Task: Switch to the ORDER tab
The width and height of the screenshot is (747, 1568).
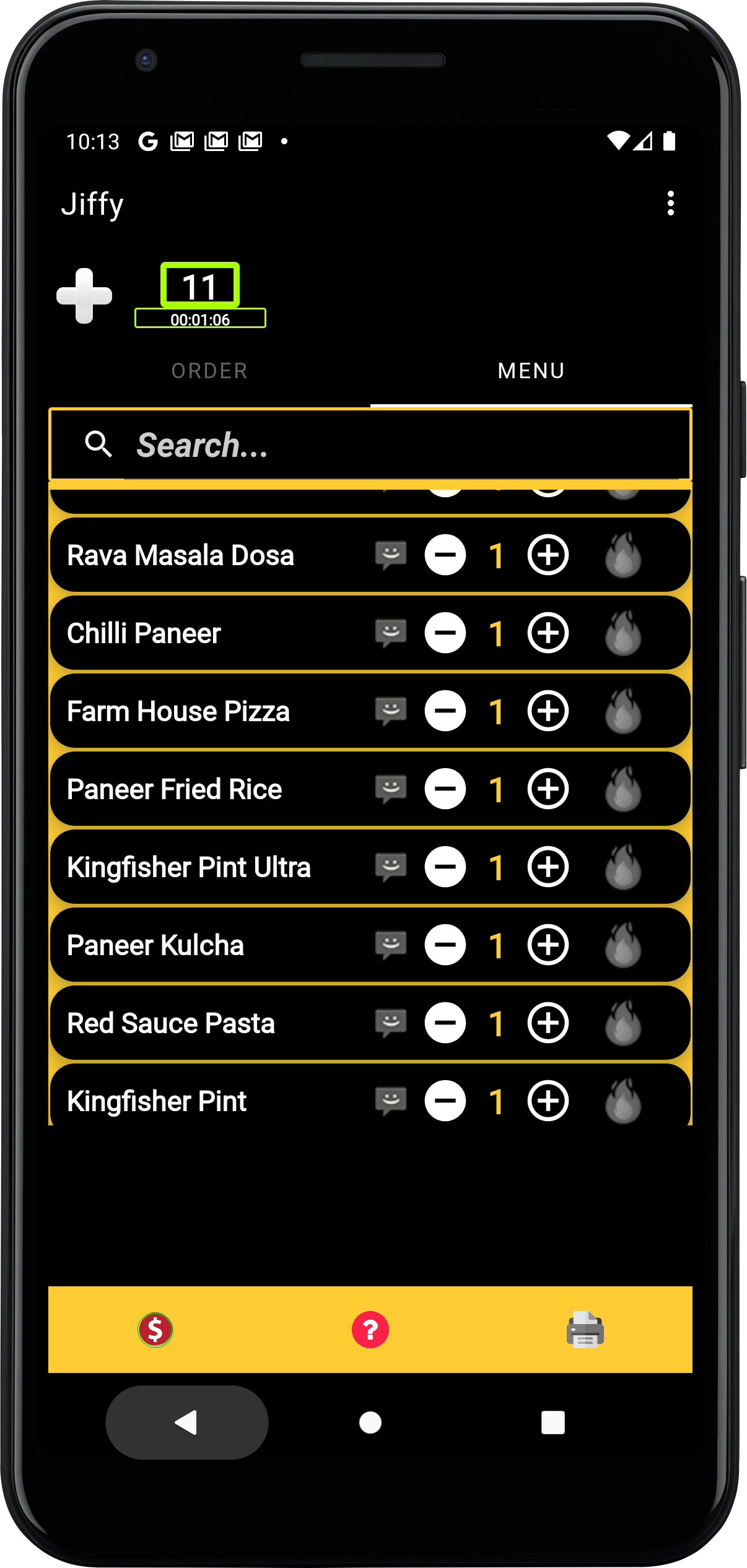Action: tap(209, 371)
